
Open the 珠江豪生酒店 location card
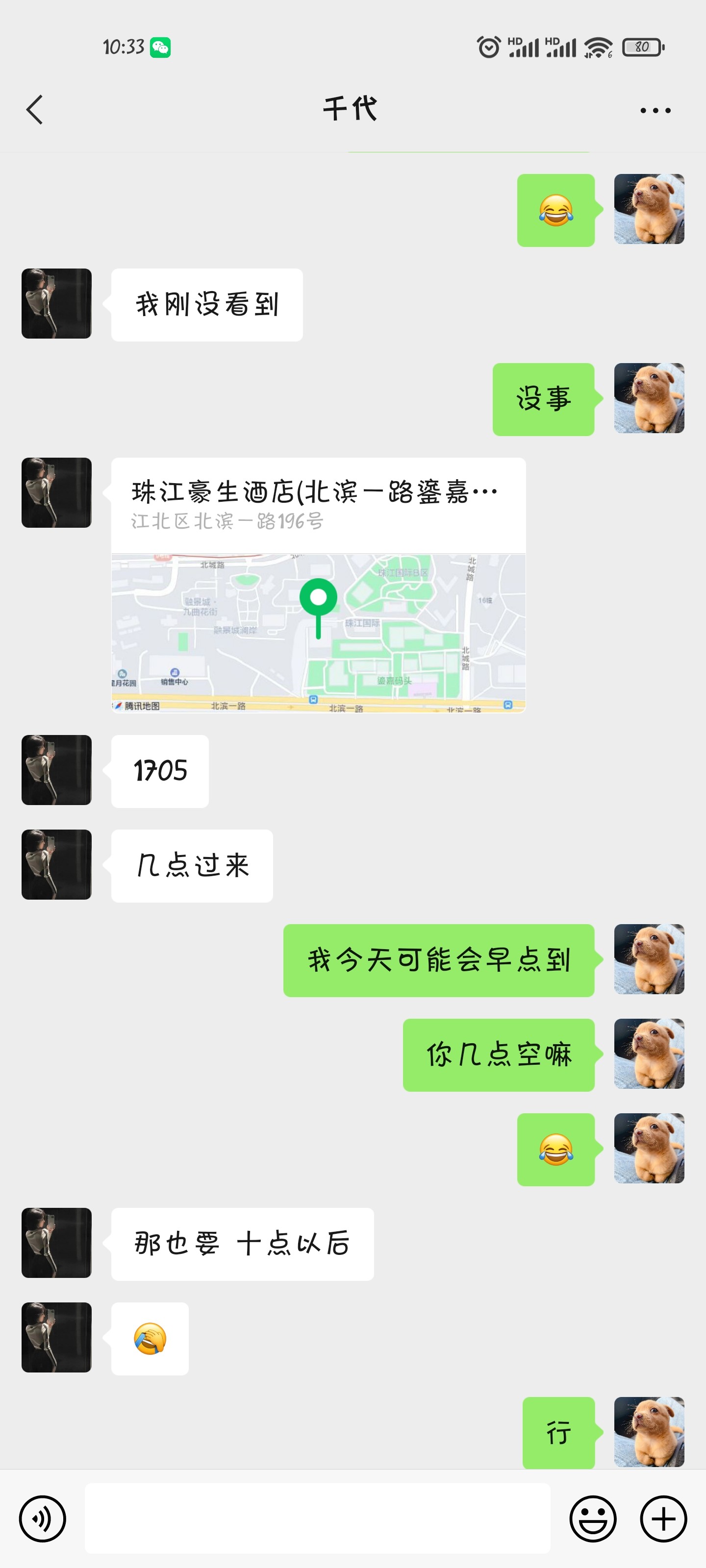(x=318, y=585)
